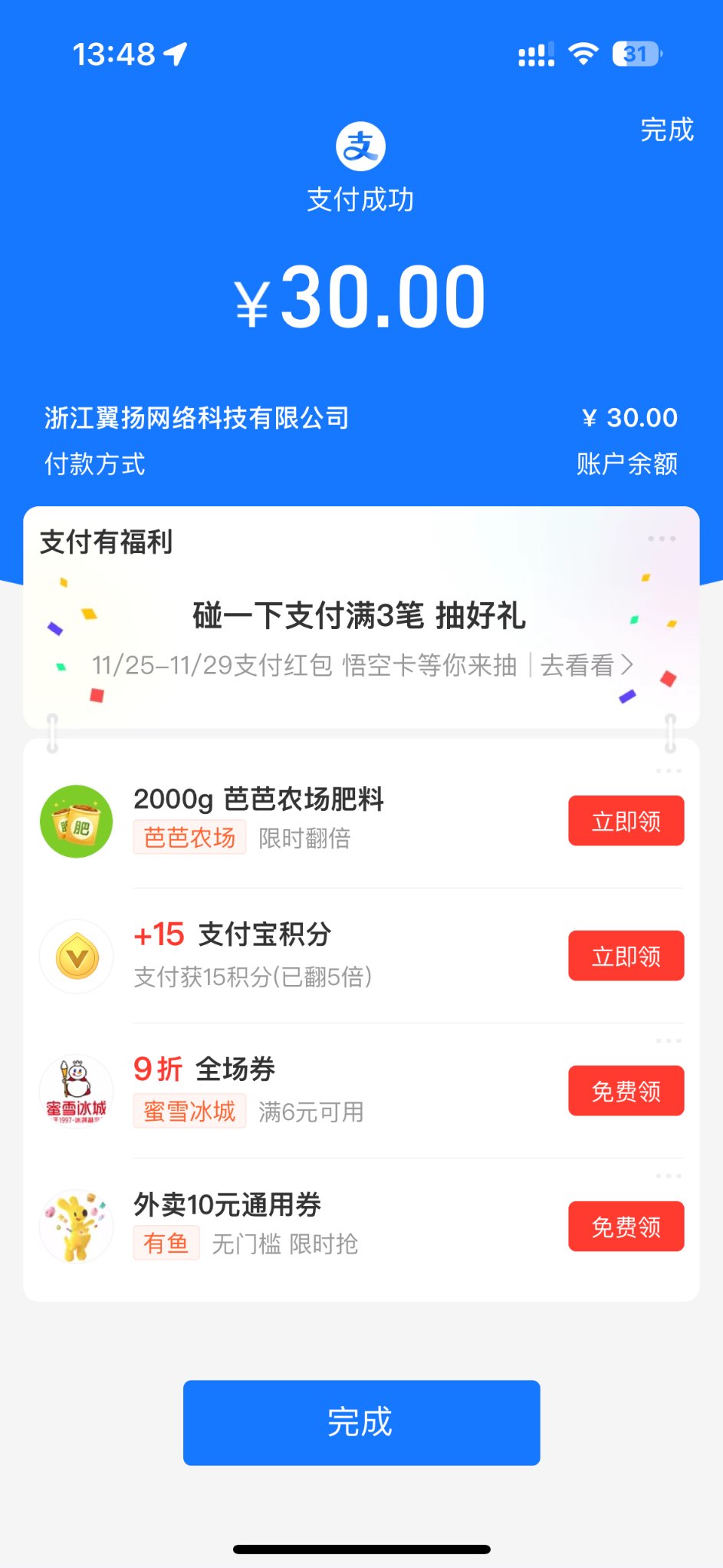This screenshot has width=723, height=1568.
Task: Get the 蜜雪冰城 9折 全场券 for free
Action: (x=626, y=1091)
